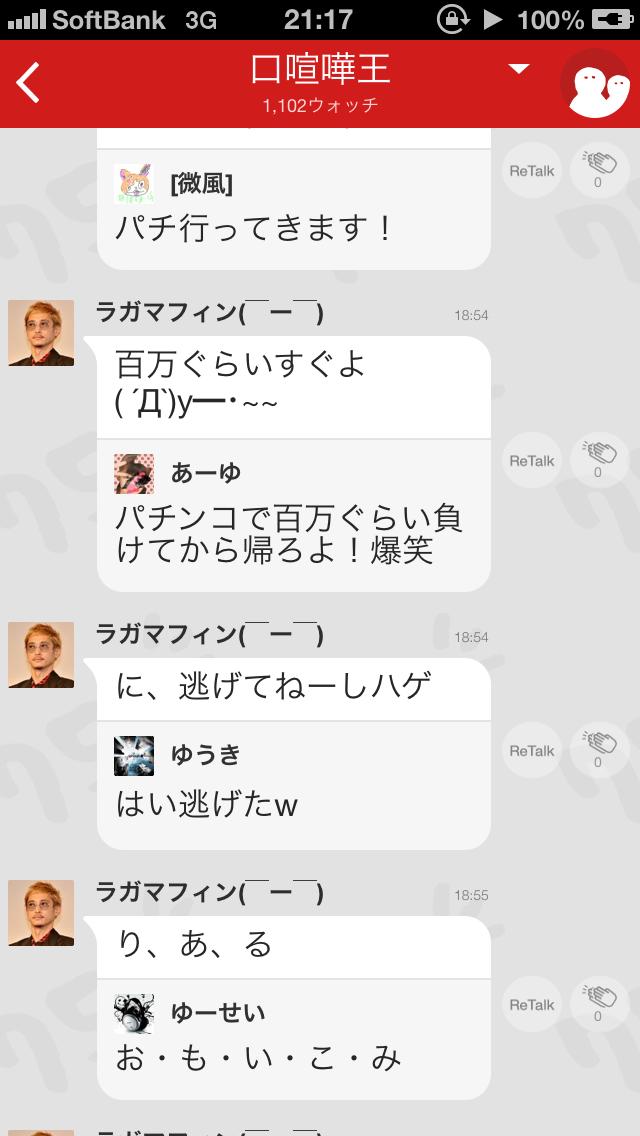Viewport: 640px width, 1136px height.
Task: Open quoted message from [微風]
Action: click(293, 210)
